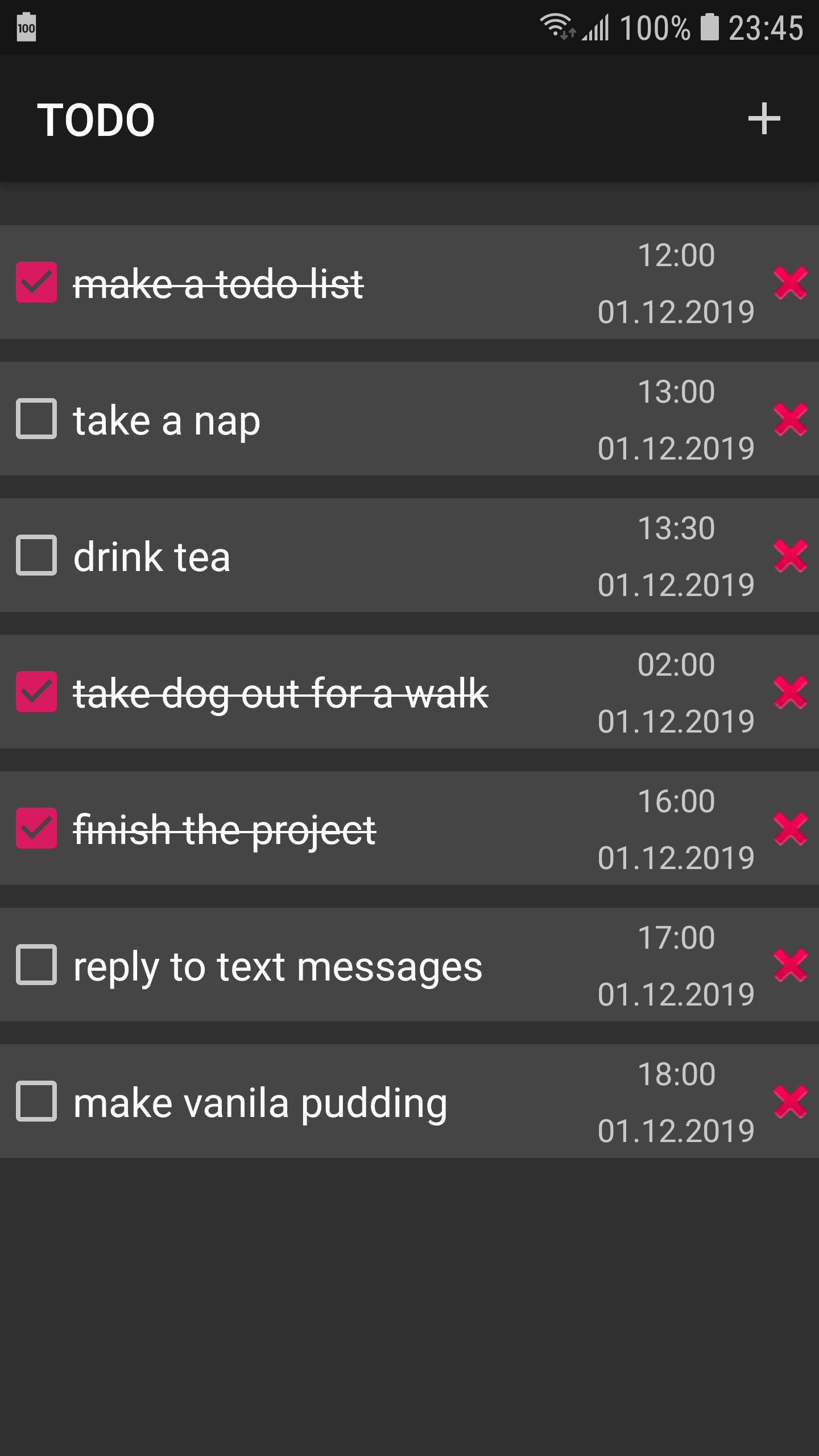Screen dimensions: 819x1456
Task: Mark 'make vanila pudding' as completed
Action: 36,1101
